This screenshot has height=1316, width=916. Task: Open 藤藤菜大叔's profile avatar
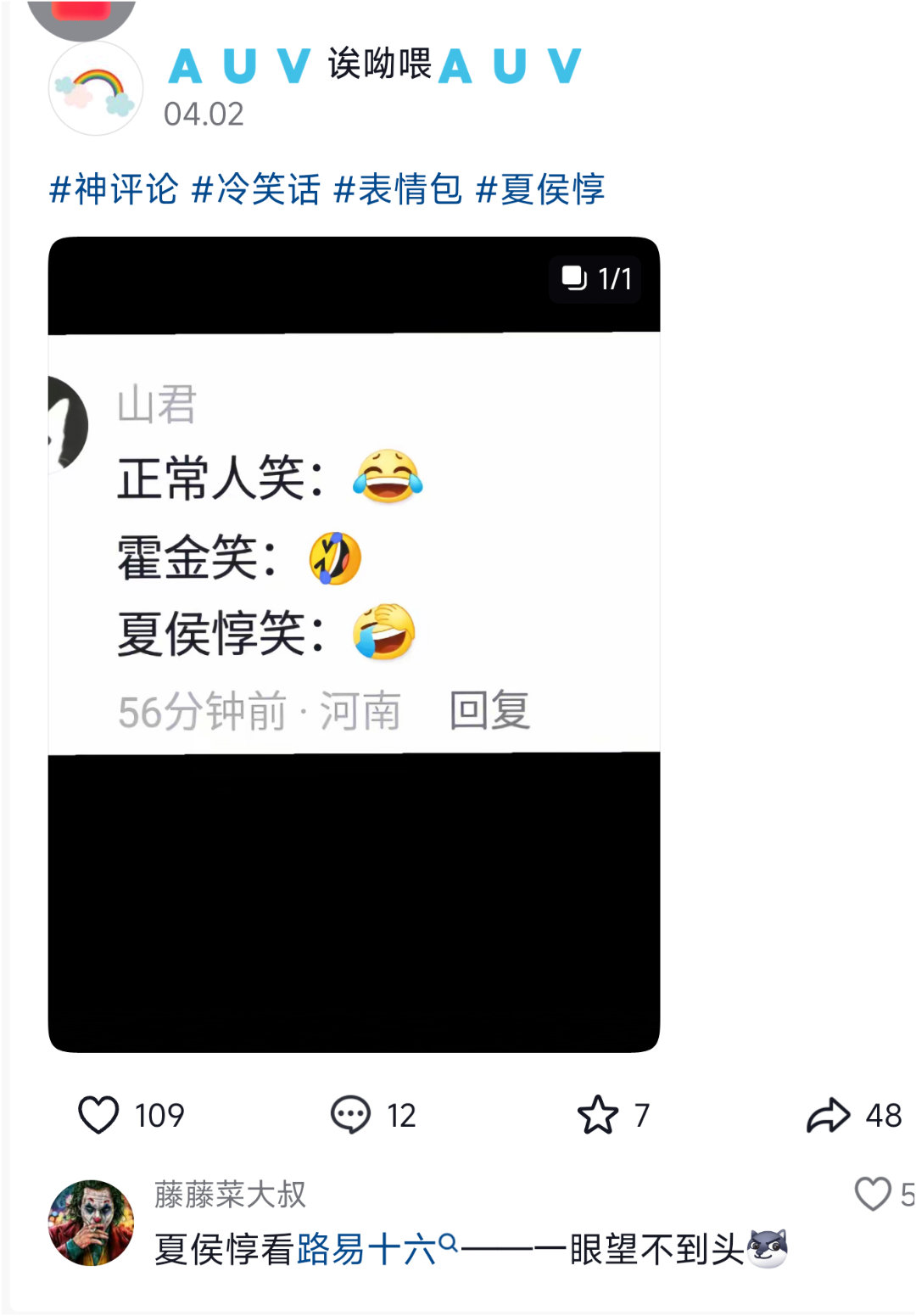tap(92, 1223)
